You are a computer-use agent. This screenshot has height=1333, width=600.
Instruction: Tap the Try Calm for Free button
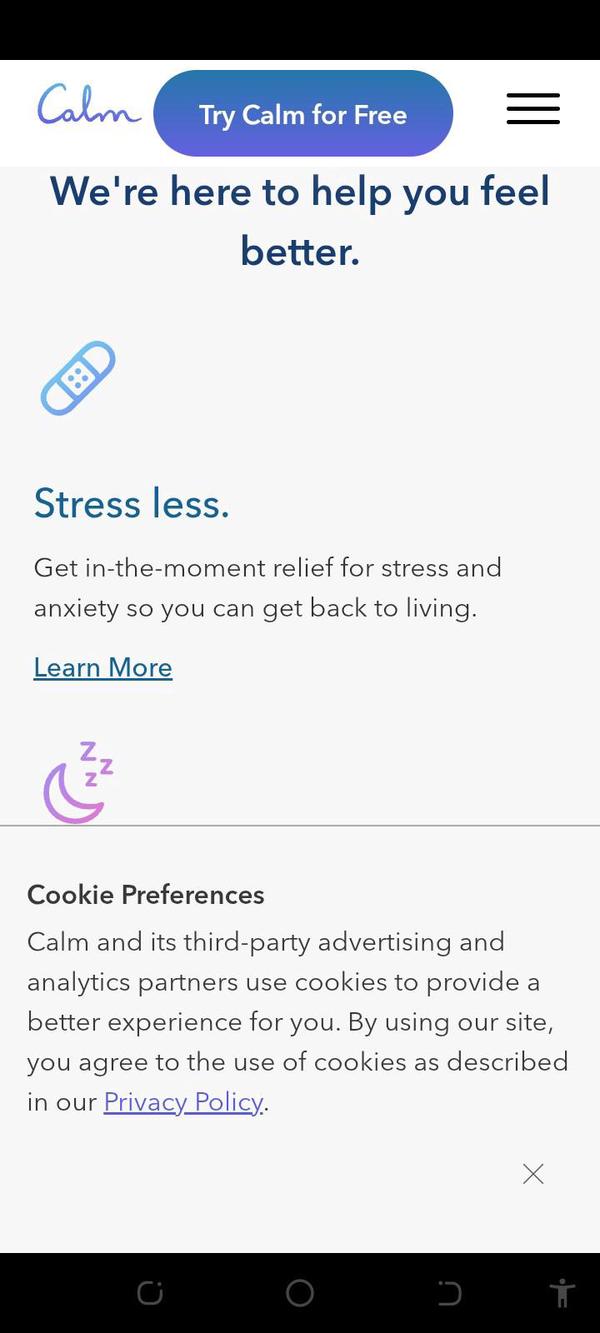click(x=303, y=114)
